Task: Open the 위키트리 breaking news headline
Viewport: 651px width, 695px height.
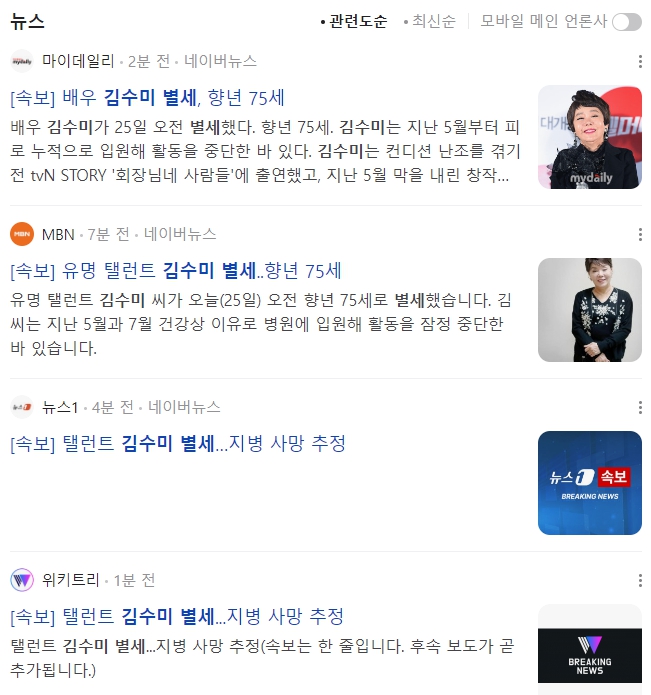Action: (x=177, y=616)
